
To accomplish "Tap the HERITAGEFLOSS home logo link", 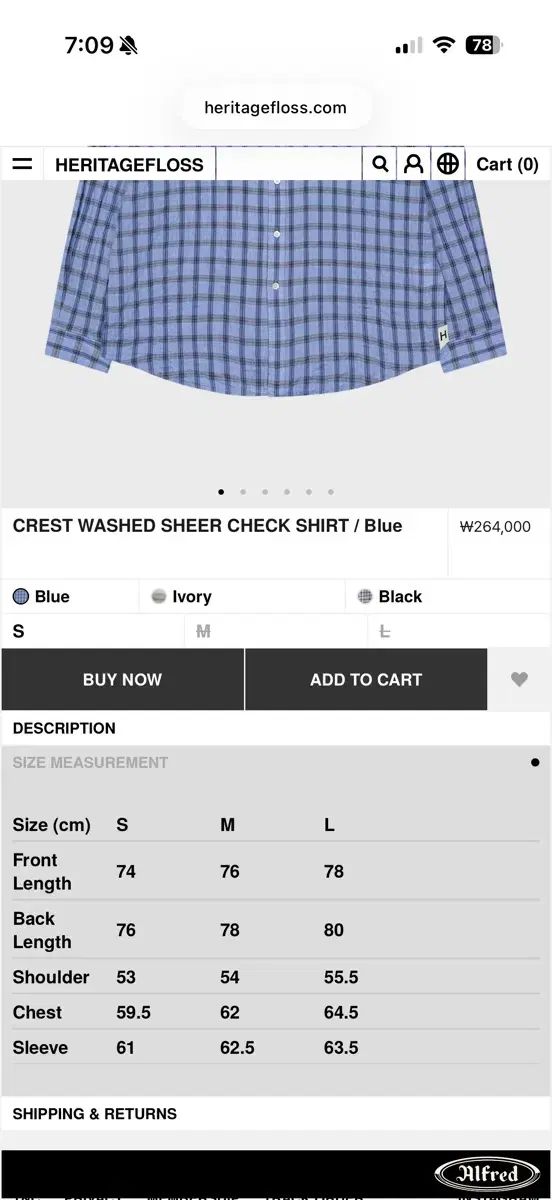I will tap(129, 165).
